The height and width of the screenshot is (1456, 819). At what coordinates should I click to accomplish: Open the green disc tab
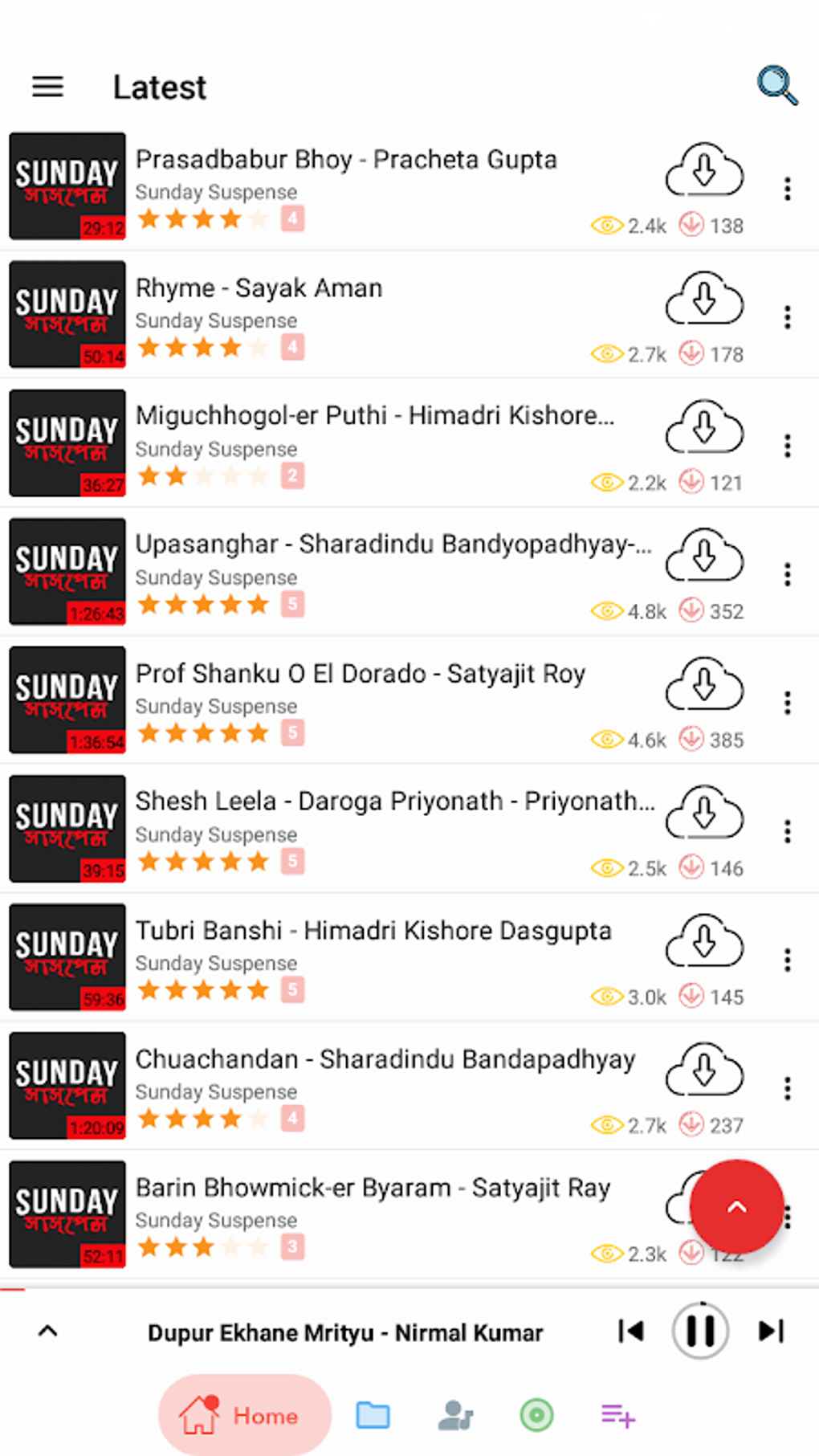(536, 1415)
